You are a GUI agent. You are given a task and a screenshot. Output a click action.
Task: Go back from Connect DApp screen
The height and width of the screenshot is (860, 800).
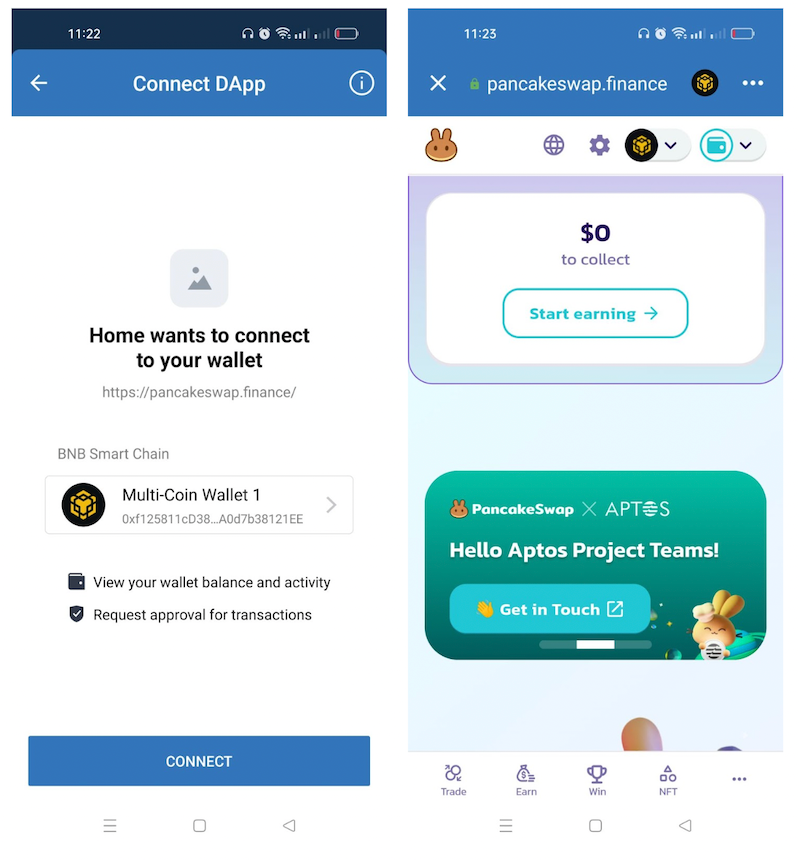(x=39, y=83)
